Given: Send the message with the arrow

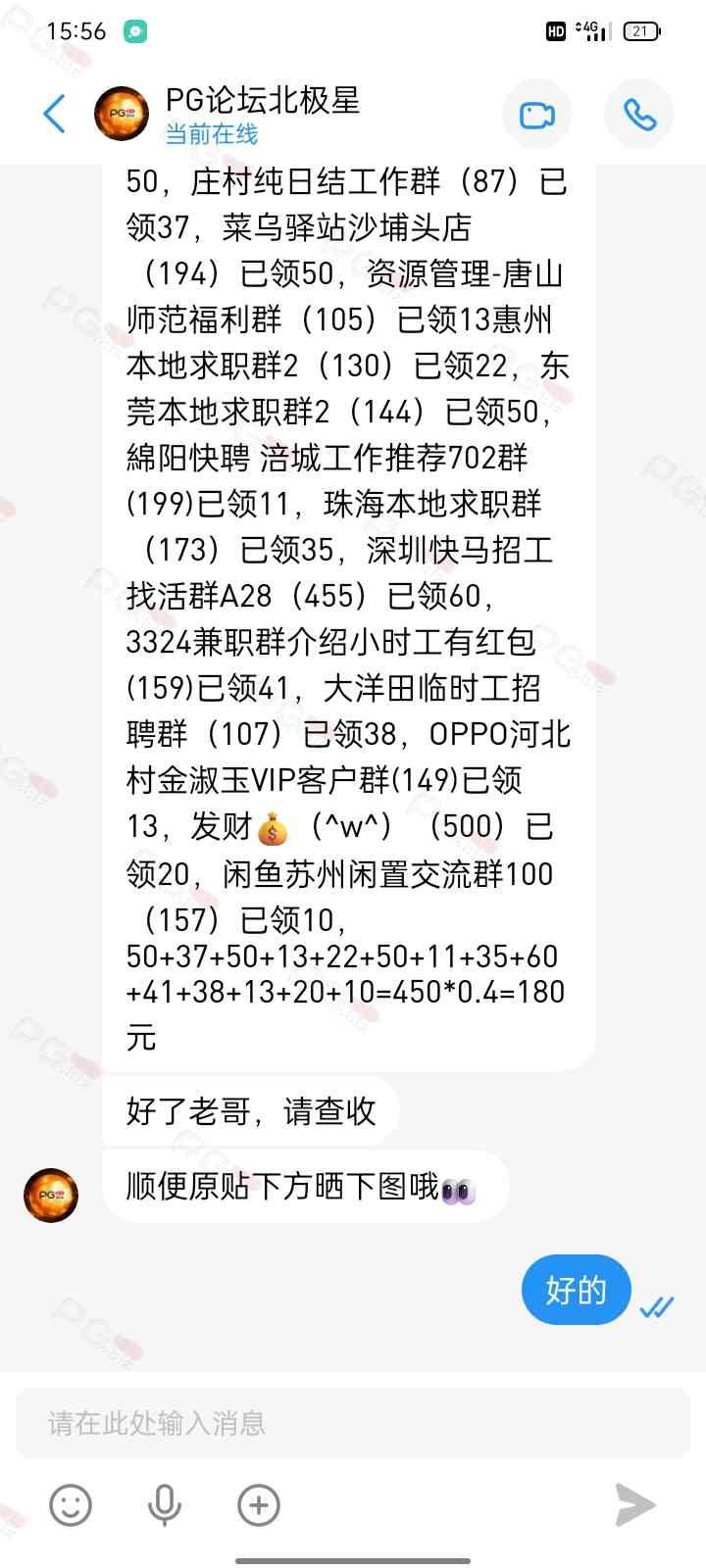Looking at the screenshot, I should point(634,1505).
